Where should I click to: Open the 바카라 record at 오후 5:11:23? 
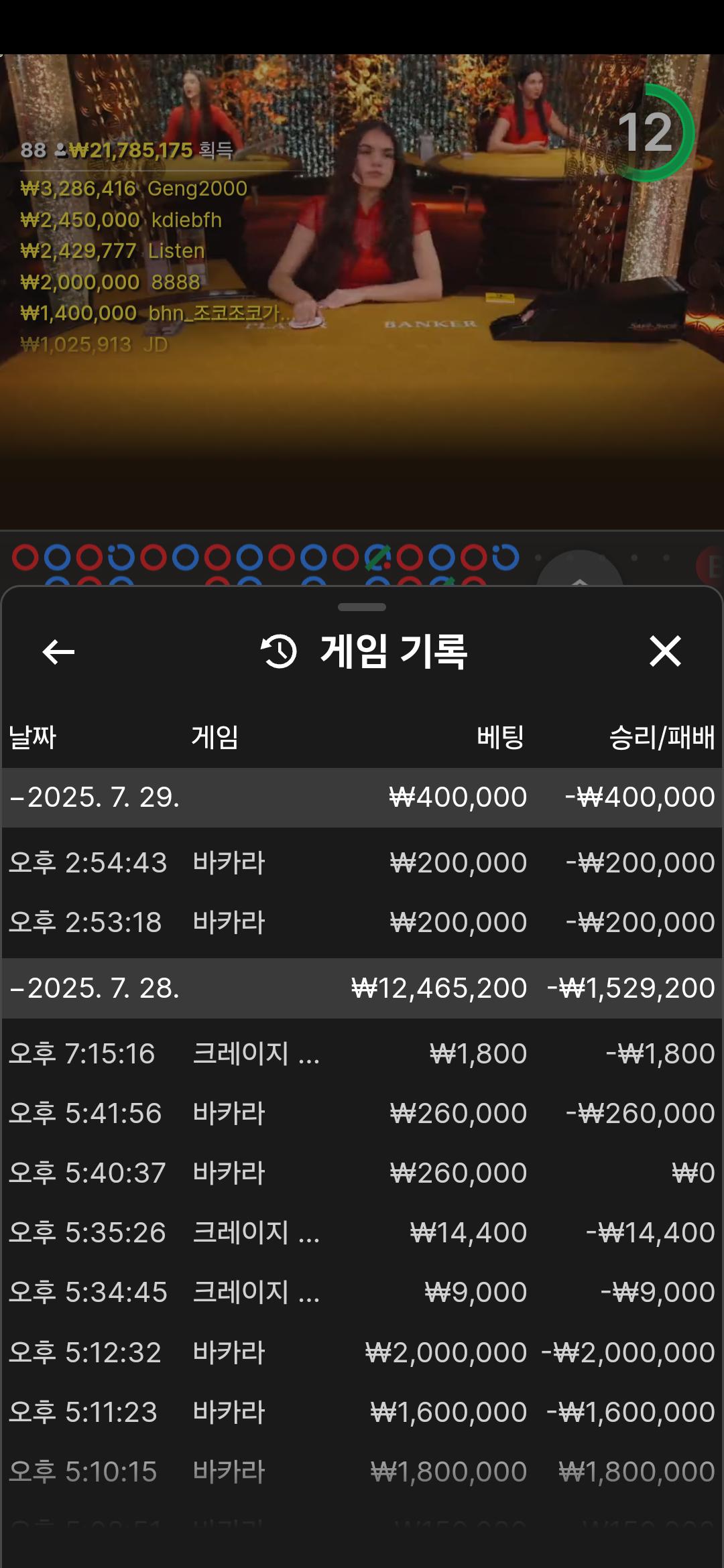click(362, 1412)
